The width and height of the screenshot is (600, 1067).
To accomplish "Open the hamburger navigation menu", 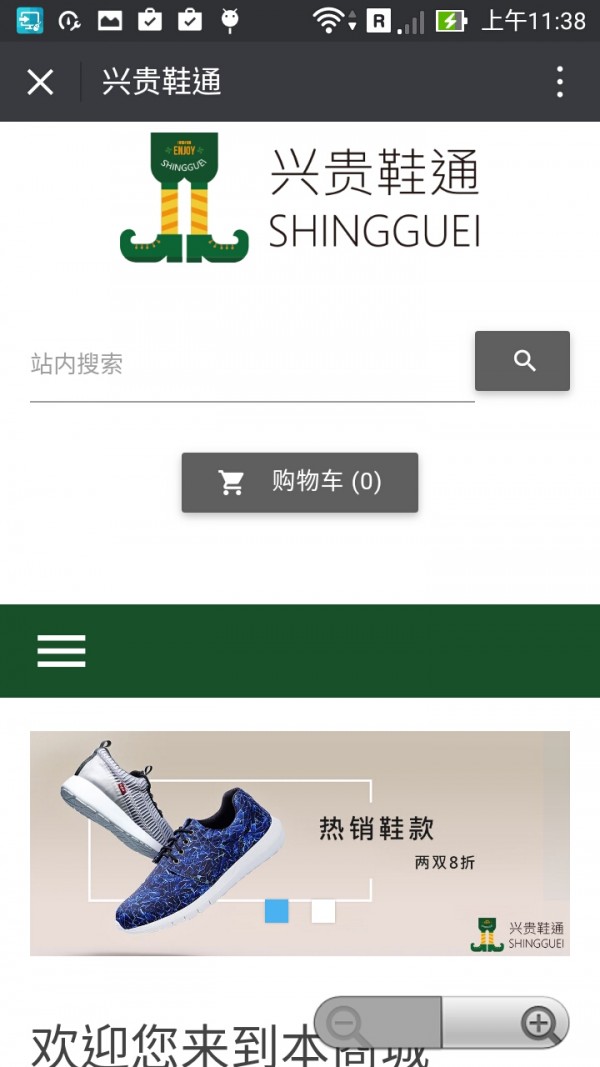I will tap(62, 651).
